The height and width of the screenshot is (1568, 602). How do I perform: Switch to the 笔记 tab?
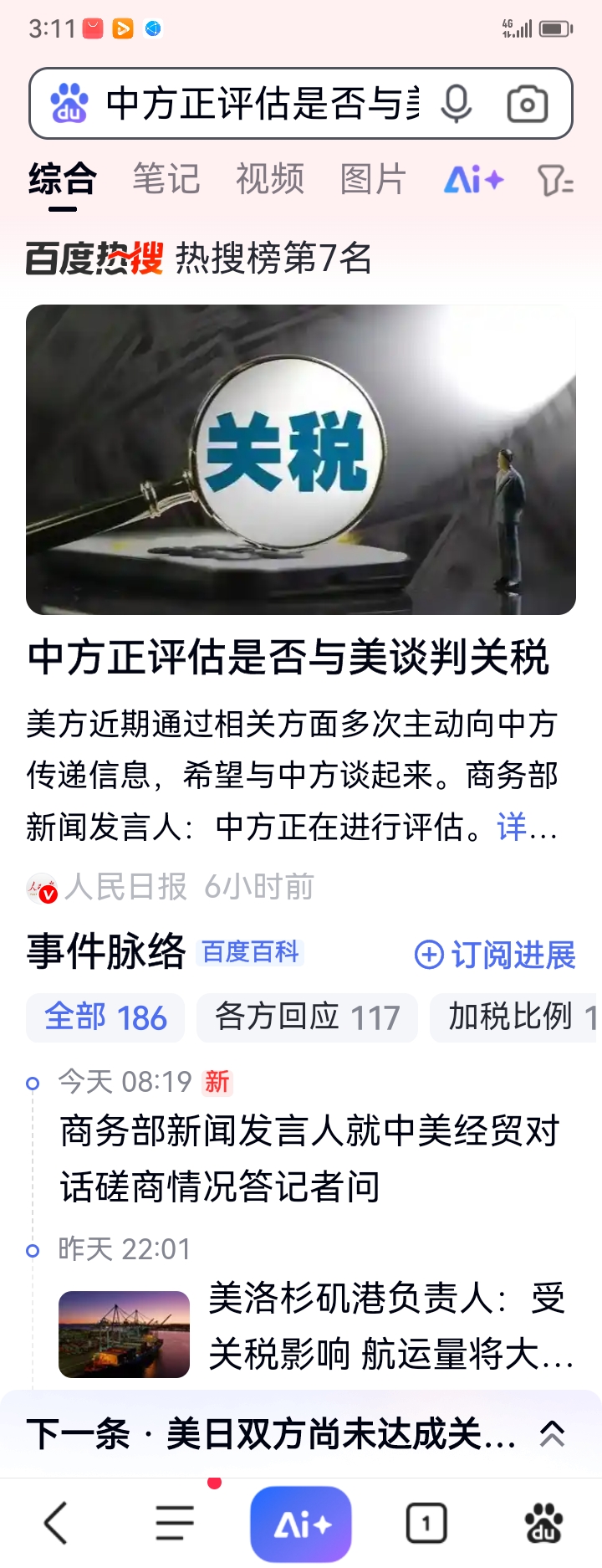point(164,178)
